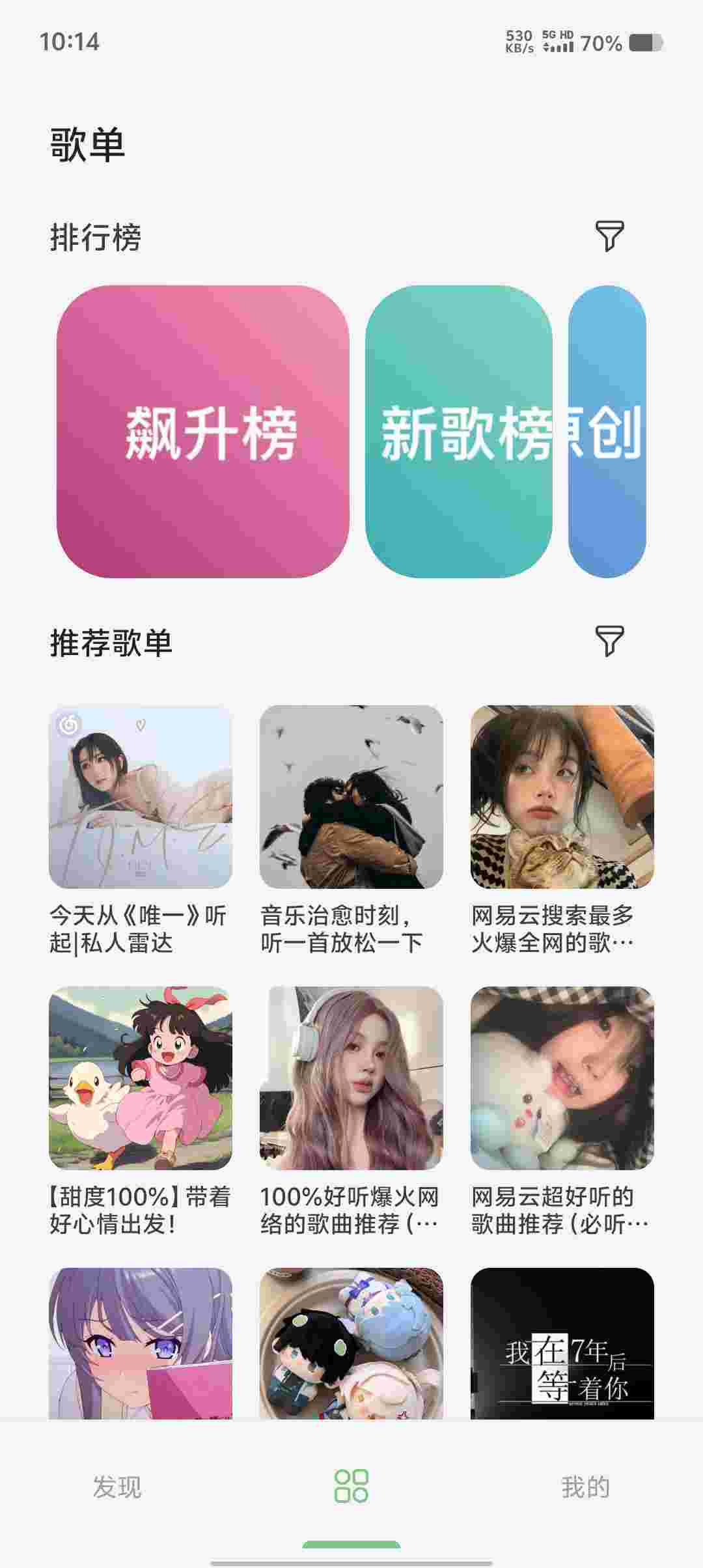This screenshot has width=703, height=1568.
Task: Open playlist 100%好听爆火网络的歌曲推荐
Action: [x=351, y=1078]
